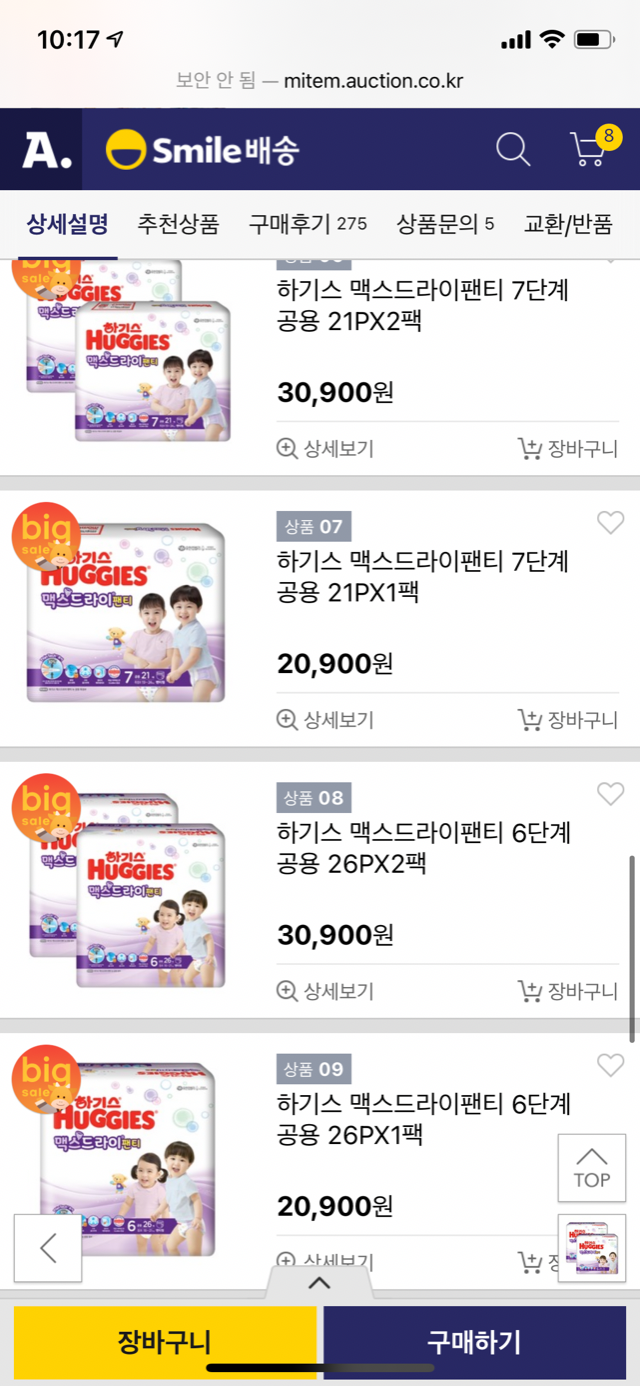Switch to the 추천상품 tab

pyautogui.click(x=178, y=224)
